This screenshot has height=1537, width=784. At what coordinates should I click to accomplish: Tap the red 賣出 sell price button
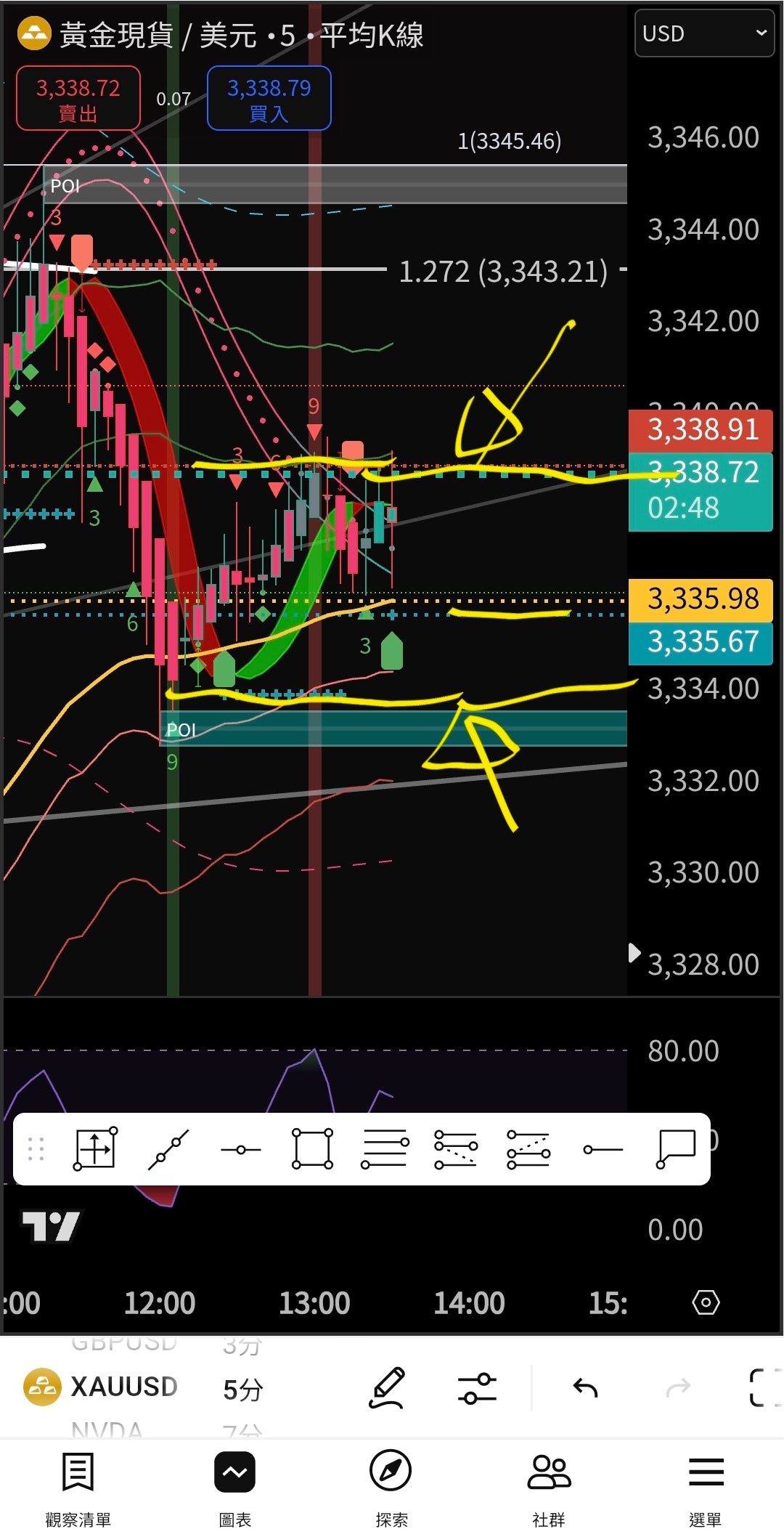(78, 99)
